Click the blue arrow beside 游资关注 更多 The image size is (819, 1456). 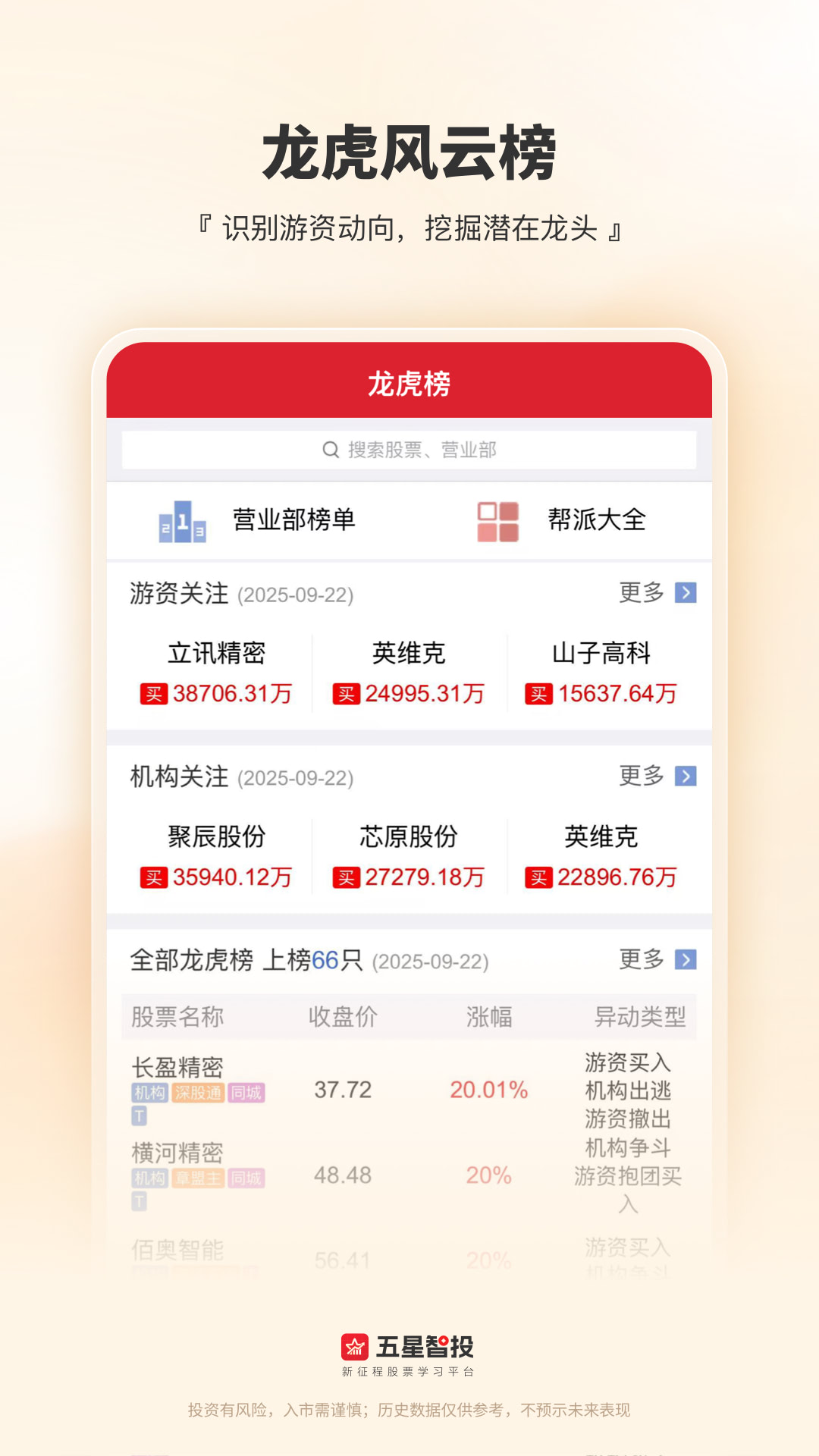[685, 594]
